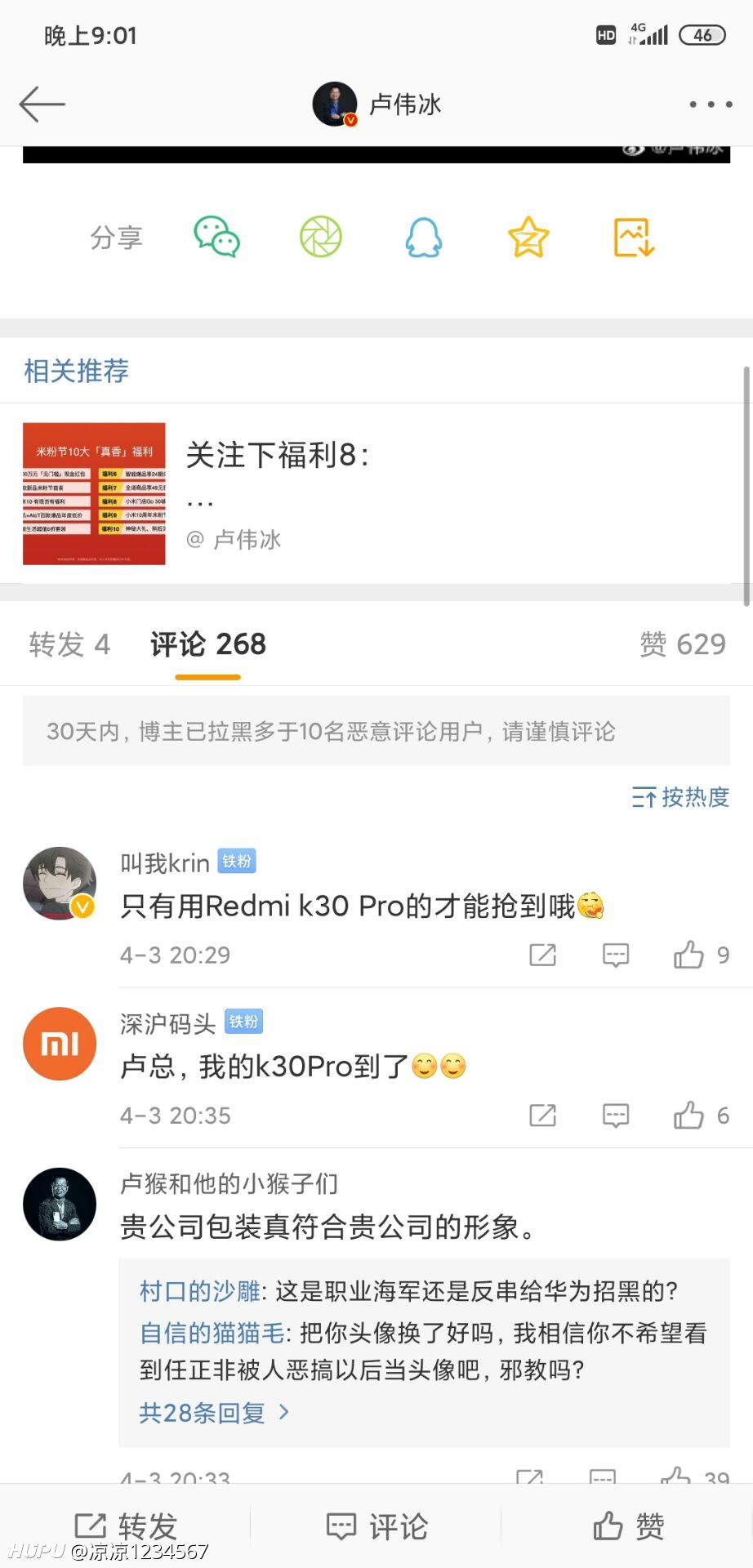Tap the bottom 评论 button
Screen dimensions: 753x1568
(376, 1526)
